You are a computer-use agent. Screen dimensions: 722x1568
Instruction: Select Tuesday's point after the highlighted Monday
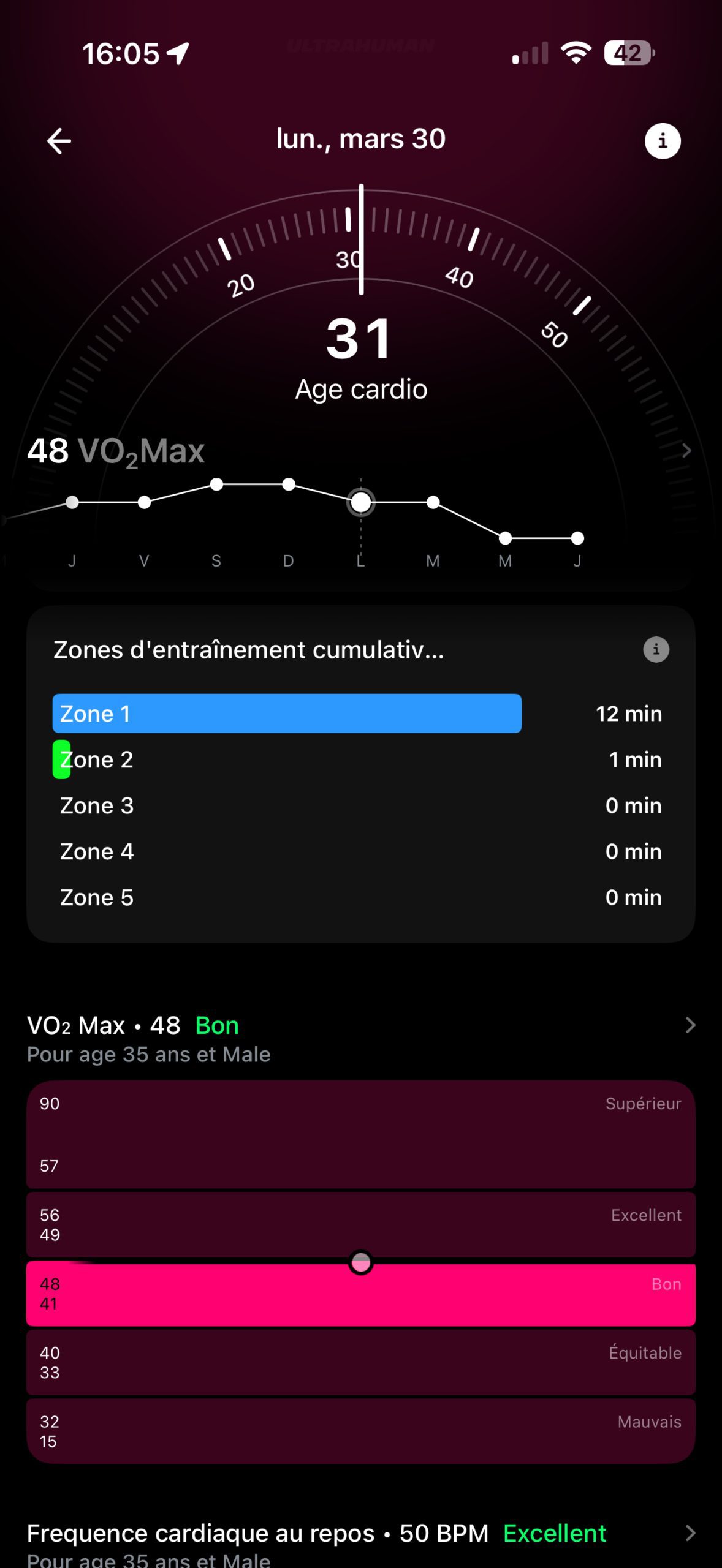433,502
